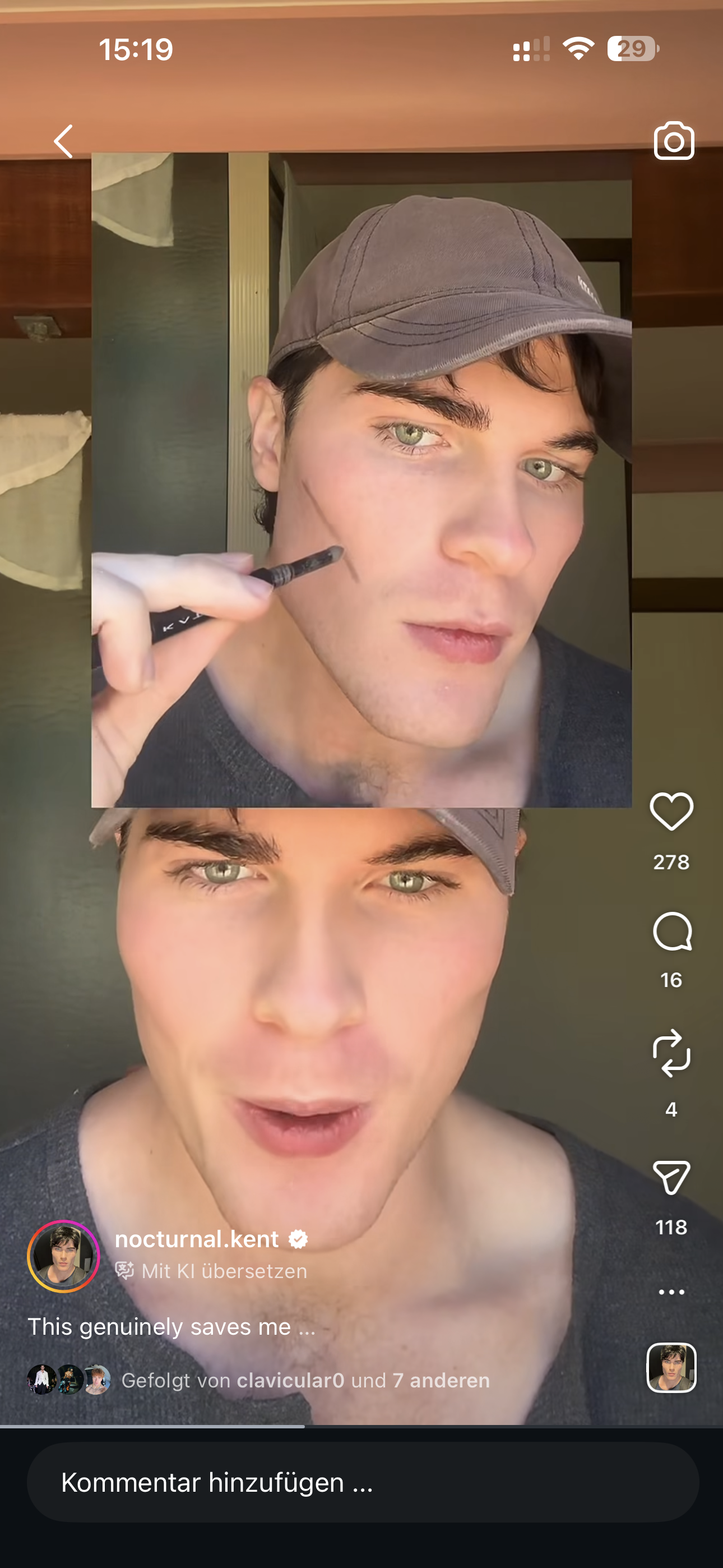Select Mit KI übersetzen

point(211,1271)
